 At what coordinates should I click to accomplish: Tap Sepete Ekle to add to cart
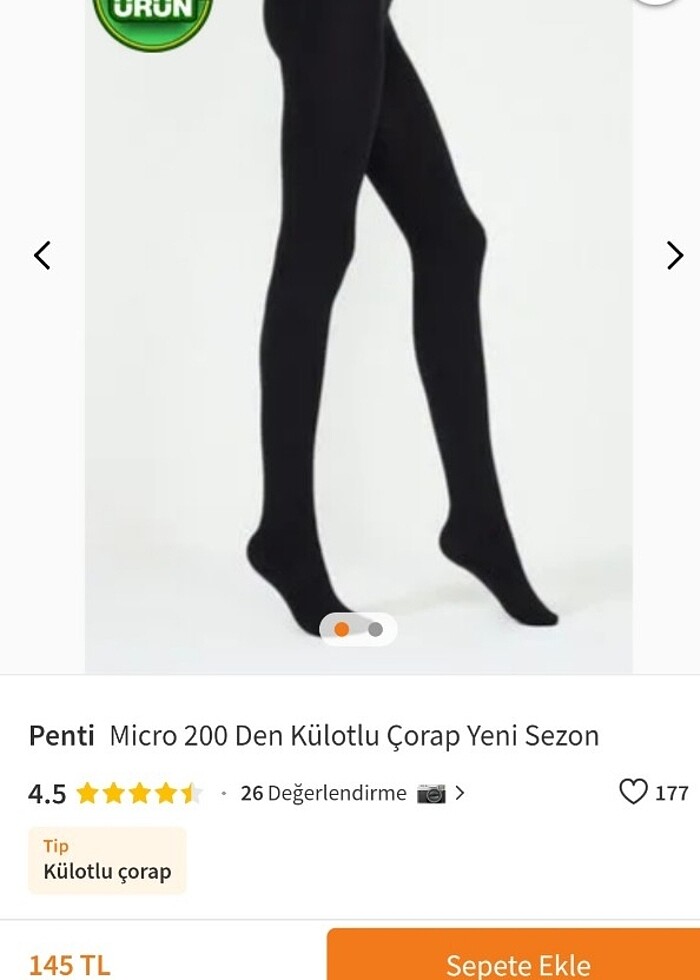(517, 964)
